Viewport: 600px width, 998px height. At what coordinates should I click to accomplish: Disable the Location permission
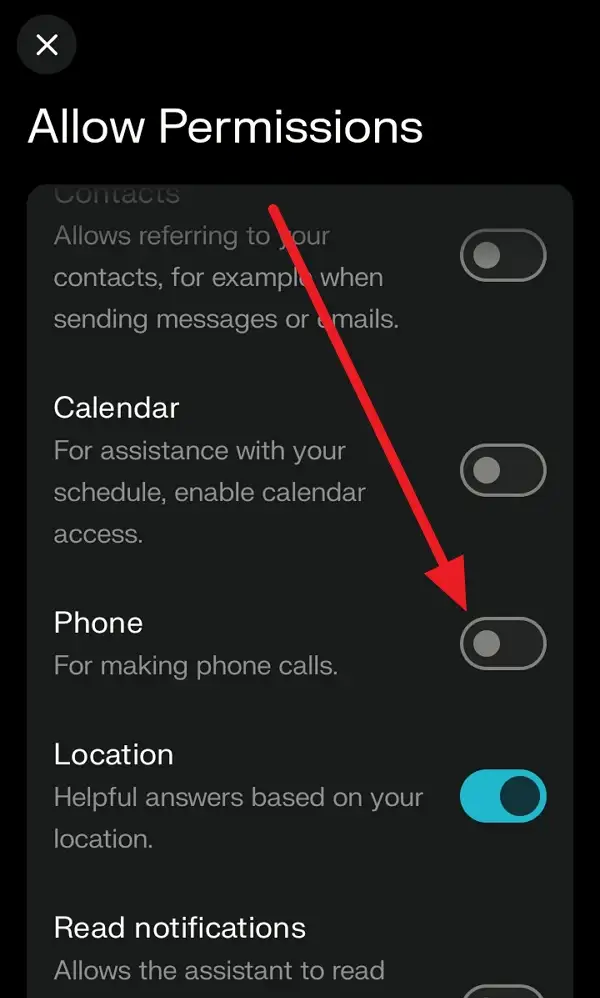pyautogui.click(x=503, y=796)
